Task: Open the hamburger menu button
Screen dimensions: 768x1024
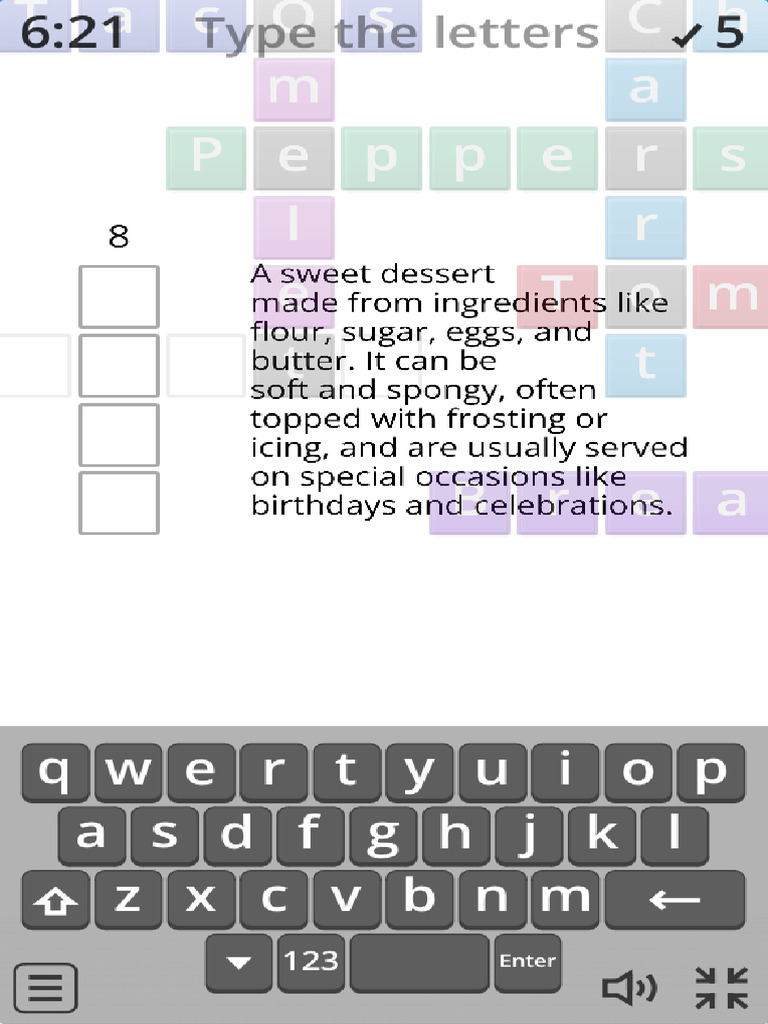Action: pos(45,987)
